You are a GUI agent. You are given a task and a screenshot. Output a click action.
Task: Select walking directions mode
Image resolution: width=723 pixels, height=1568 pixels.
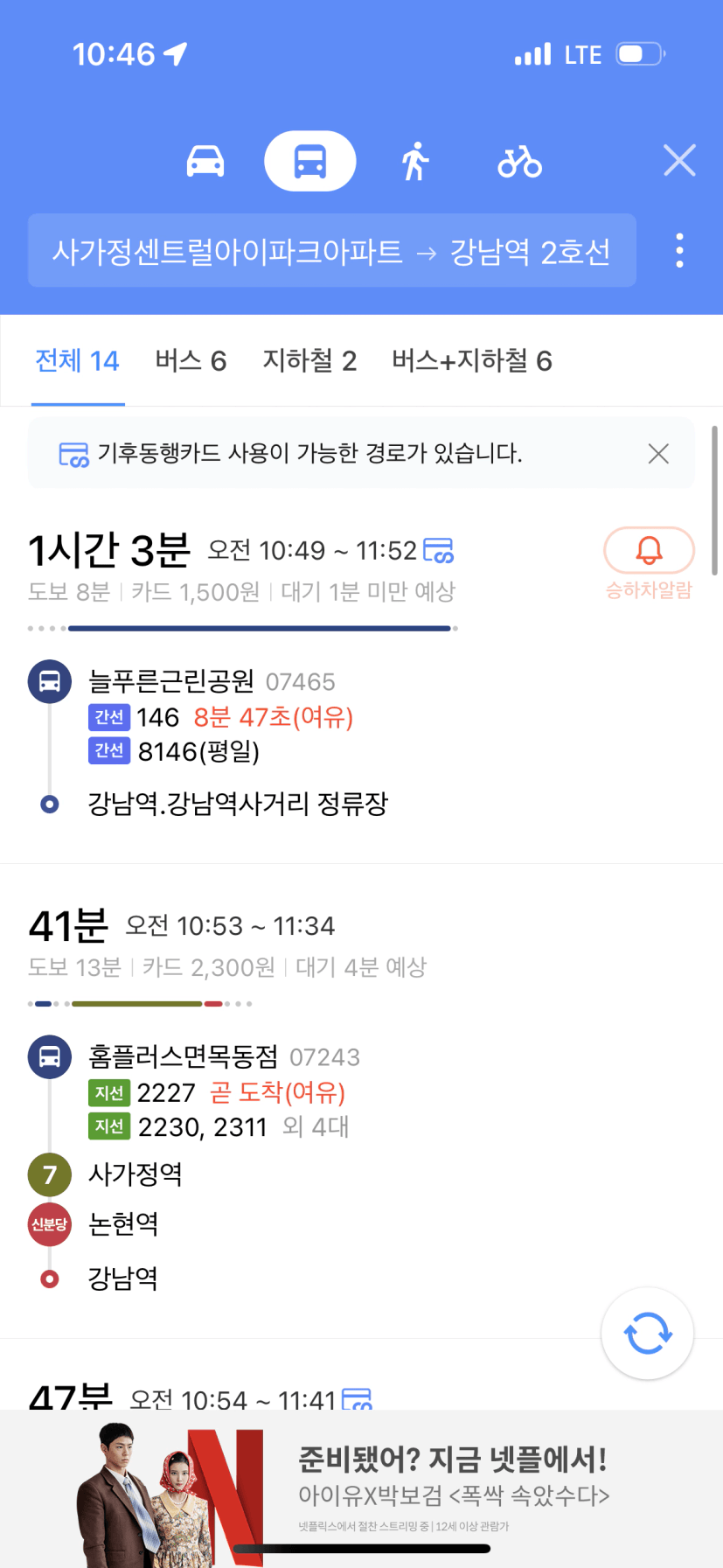tap(415, 161)
